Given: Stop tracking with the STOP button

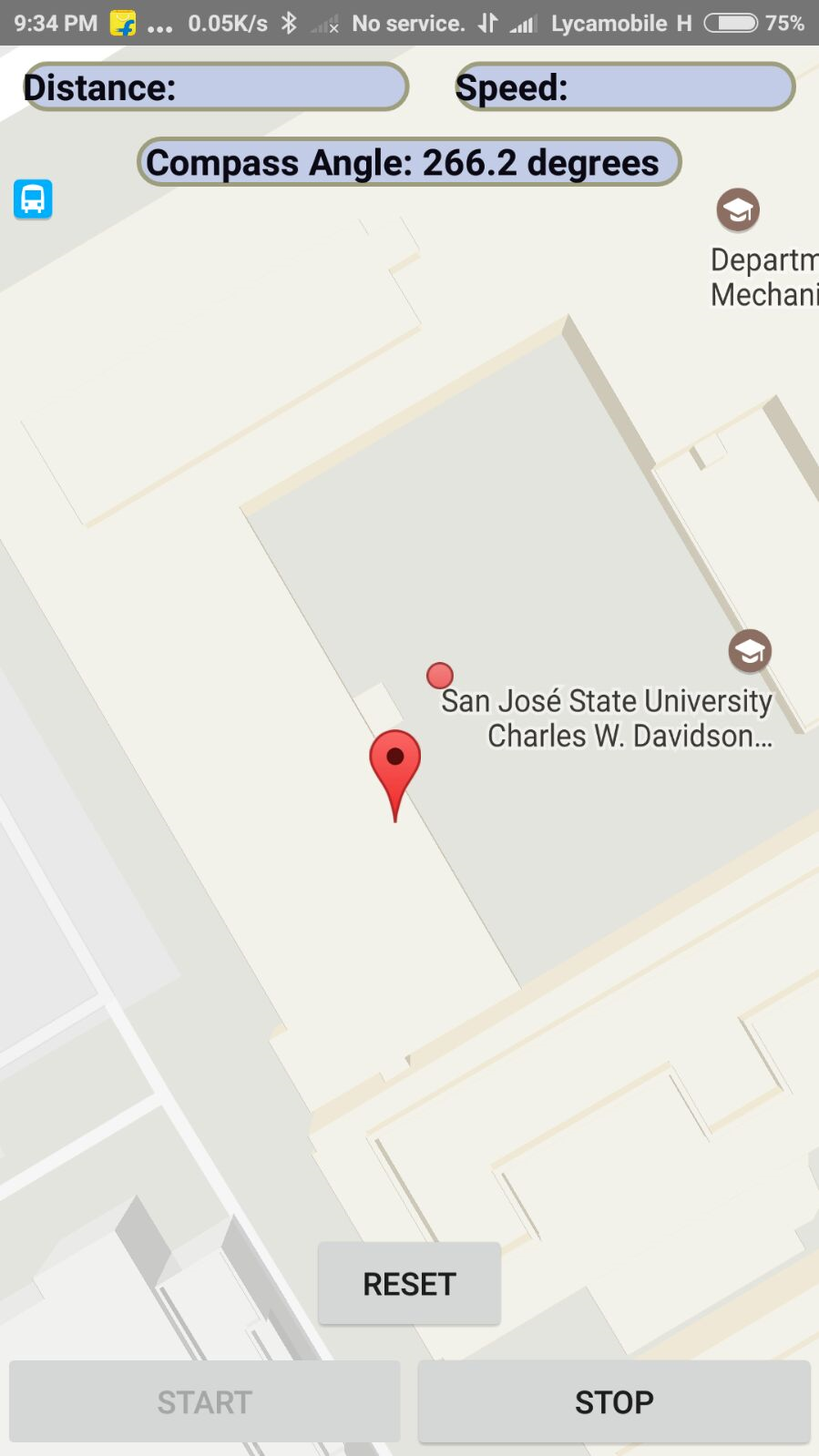Looking at the screenshot, I should click(x=614, y=1401).
